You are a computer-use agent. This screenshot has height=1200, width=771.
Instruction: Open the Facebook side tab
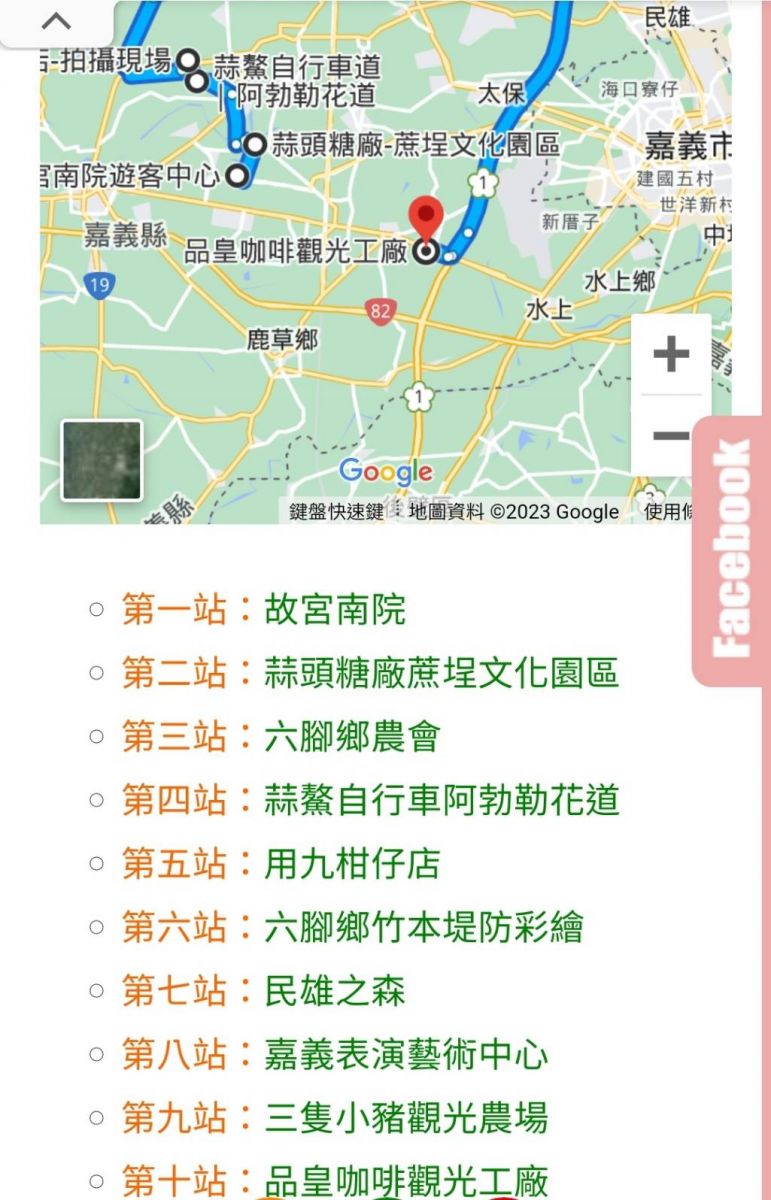pyautogui.click(x=730, y=550)
